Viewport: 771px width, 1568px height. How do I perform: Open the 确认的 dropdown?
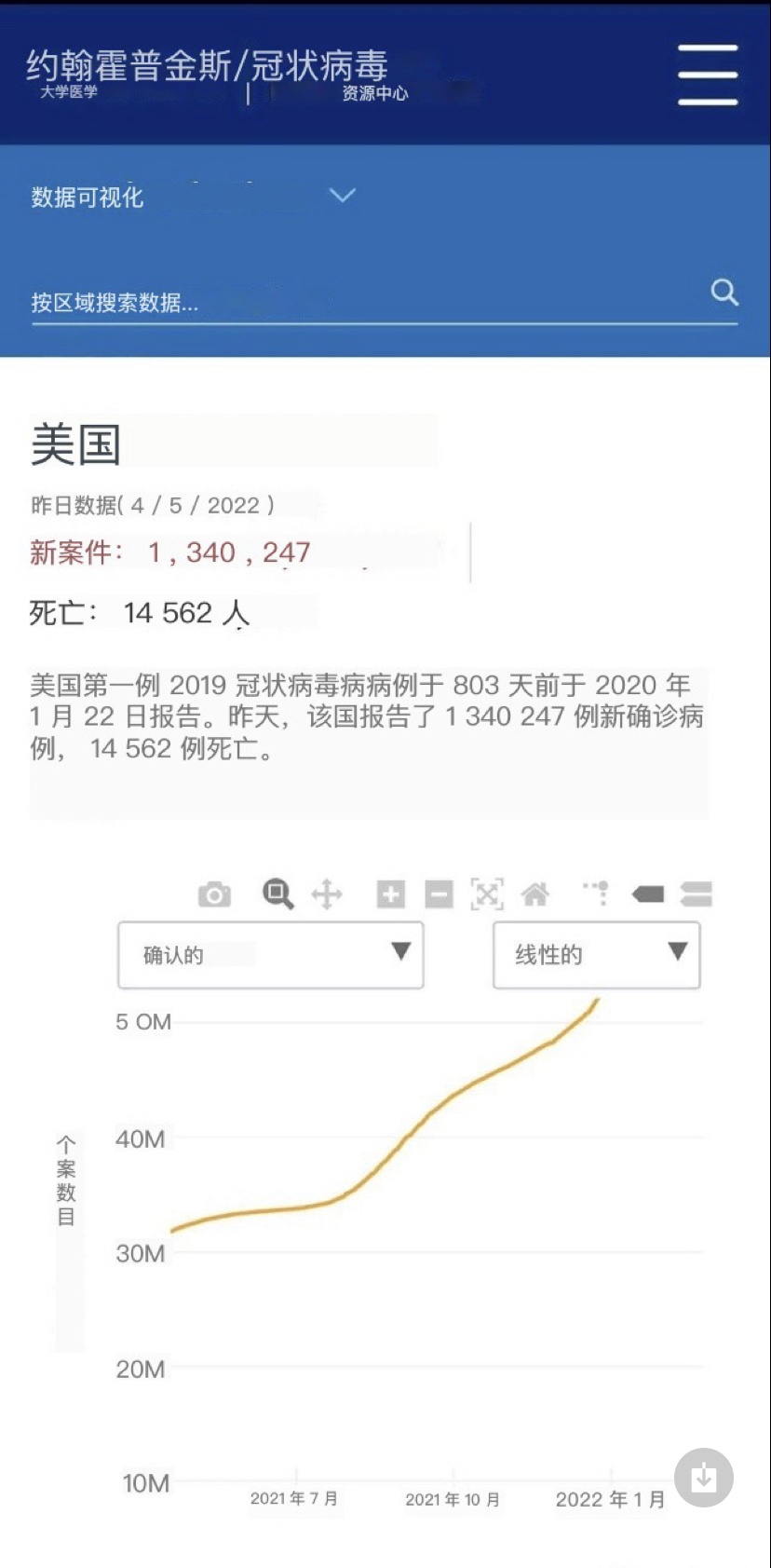271,955
